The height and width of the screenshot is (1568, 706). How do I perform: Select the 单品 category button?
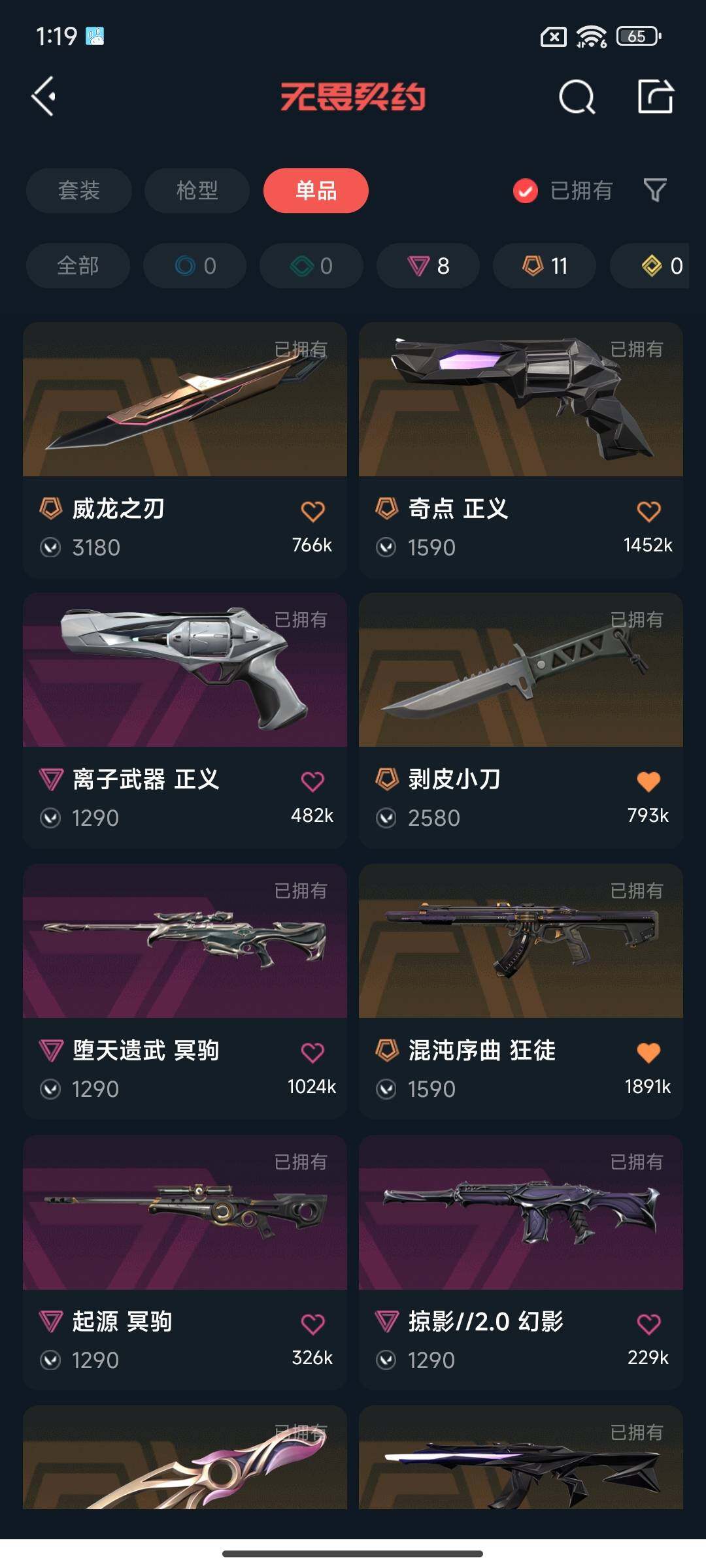pyautogui.click(x=314, y=190)
